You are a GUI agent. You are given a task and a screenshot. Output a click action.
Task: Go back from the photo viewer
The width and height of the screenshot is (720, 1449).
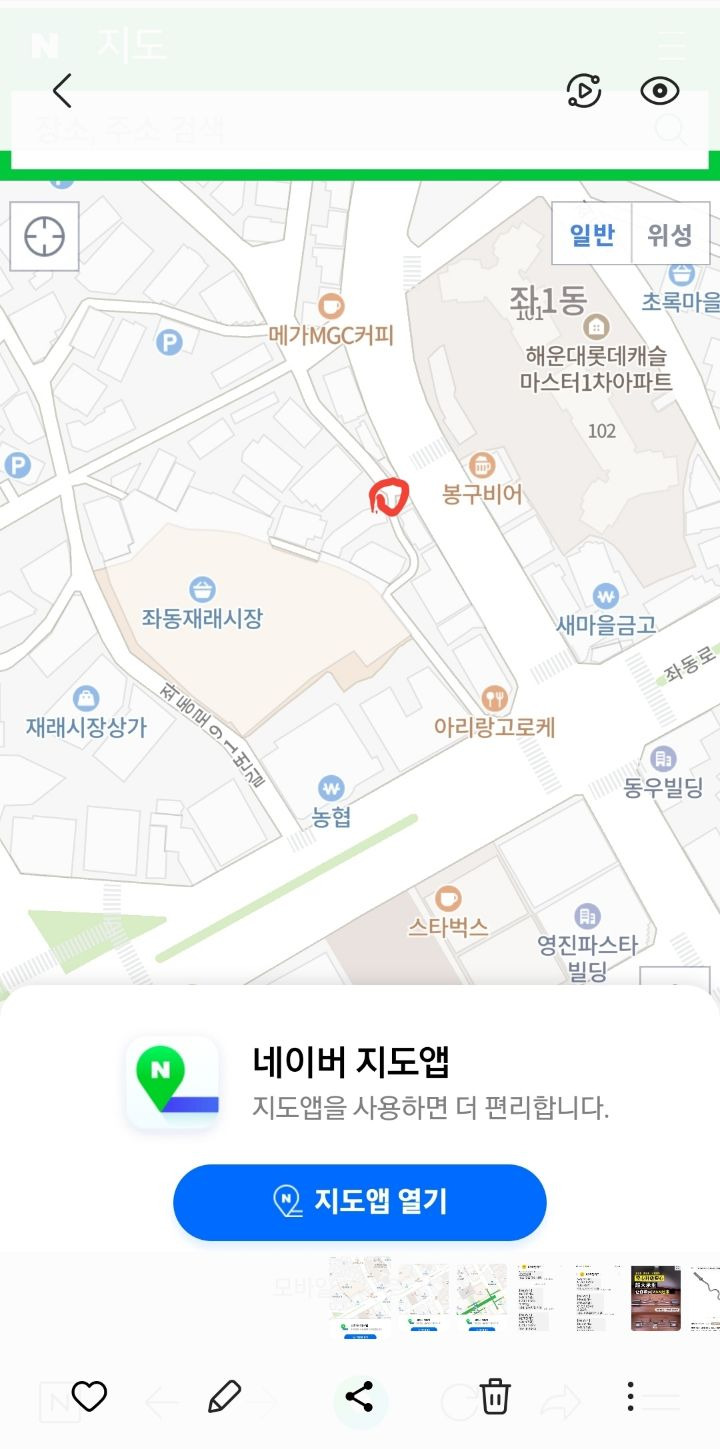(62, 91)
